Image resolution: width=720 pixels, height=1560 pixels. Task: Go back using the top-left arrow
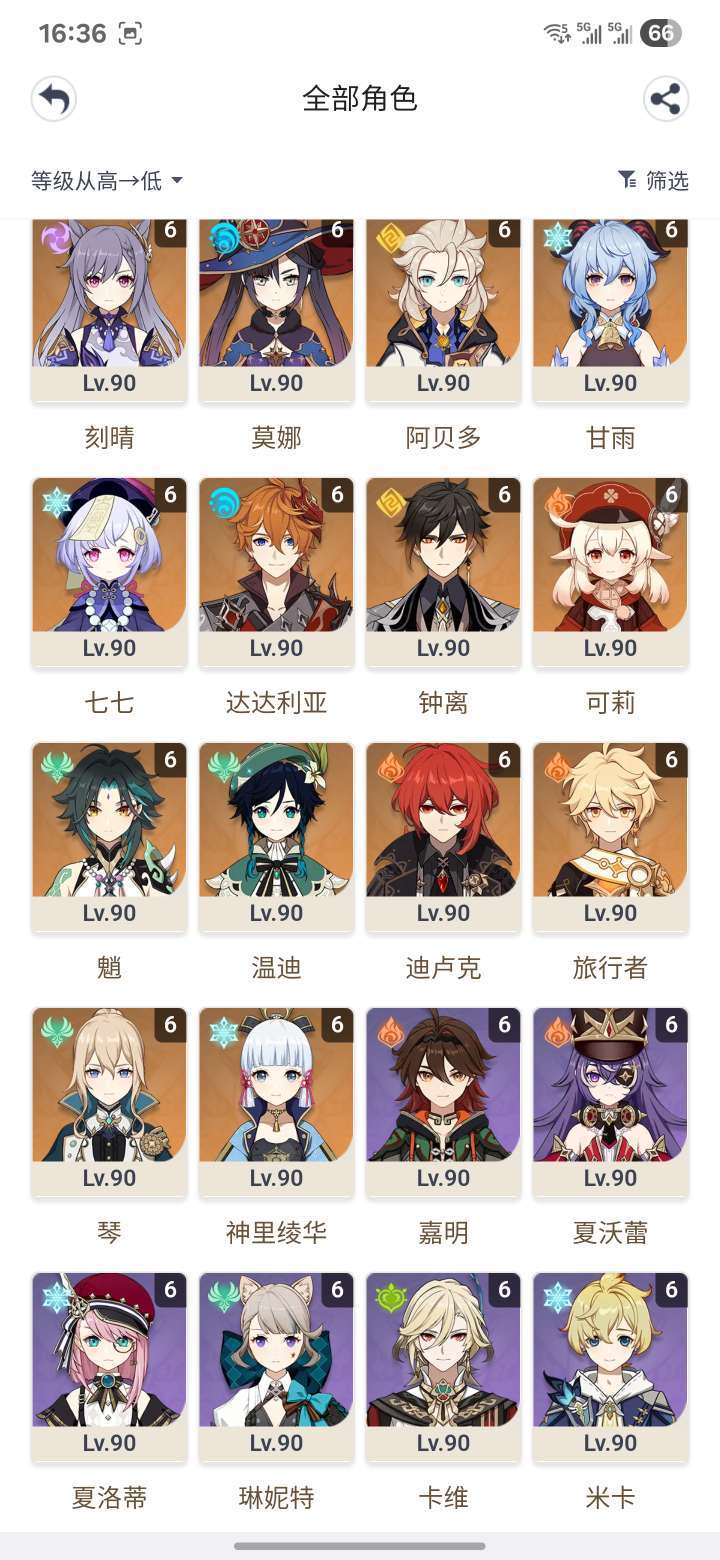coord(54,99)
